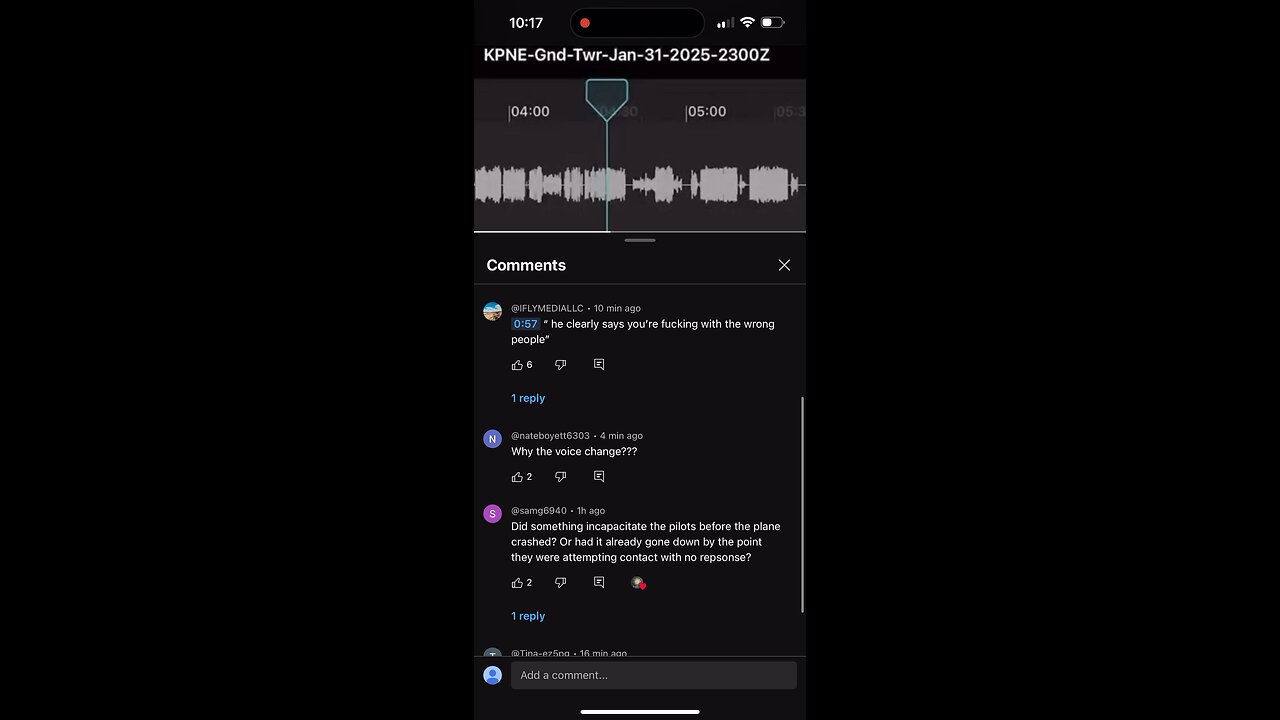Reply to the @IFLYMEDIALLC comment
Screen dimensions: 1280x720
(x=599, y=365)
